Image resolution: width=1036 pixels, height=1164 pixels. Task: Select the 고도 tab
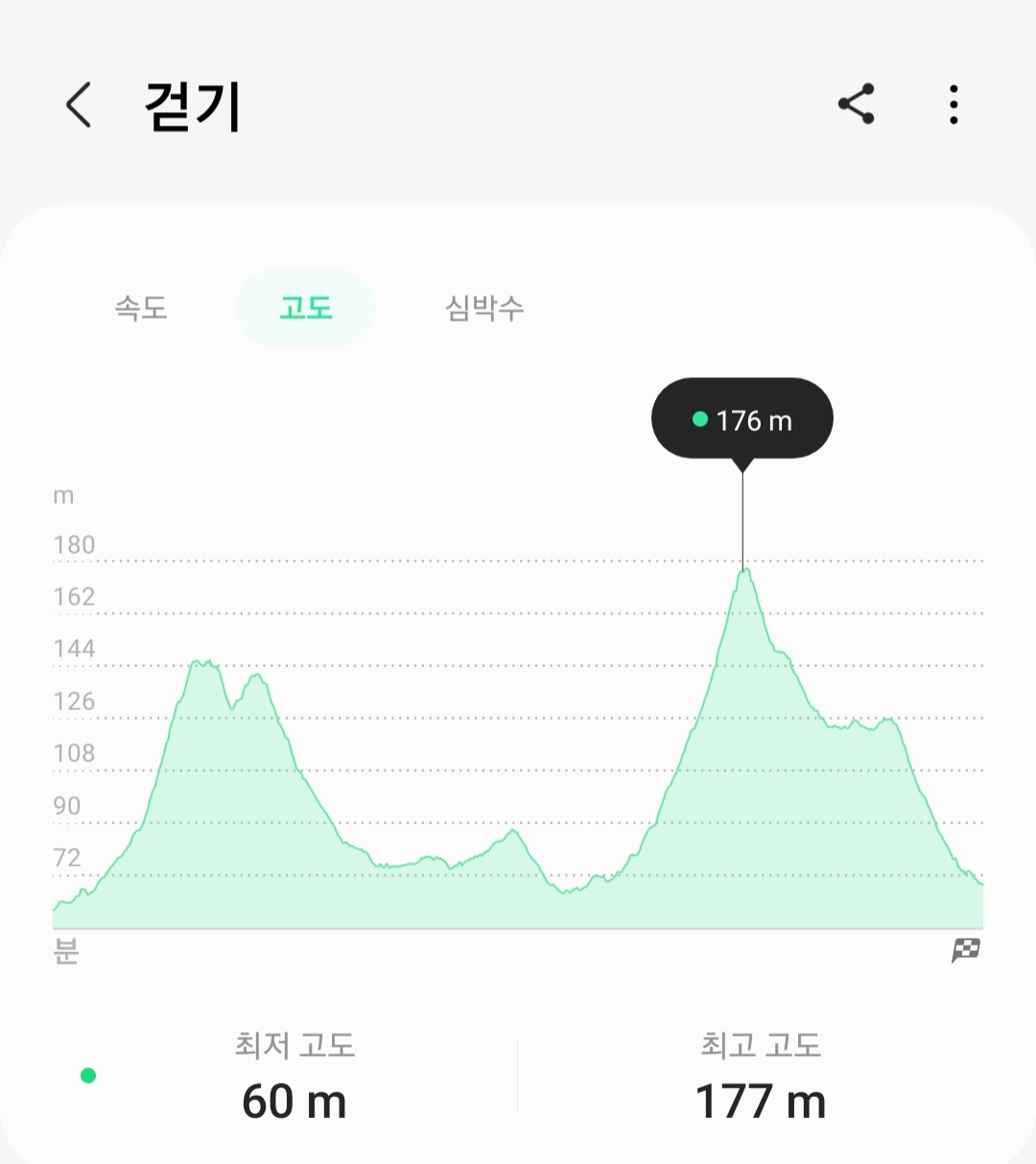coord(306,308)
